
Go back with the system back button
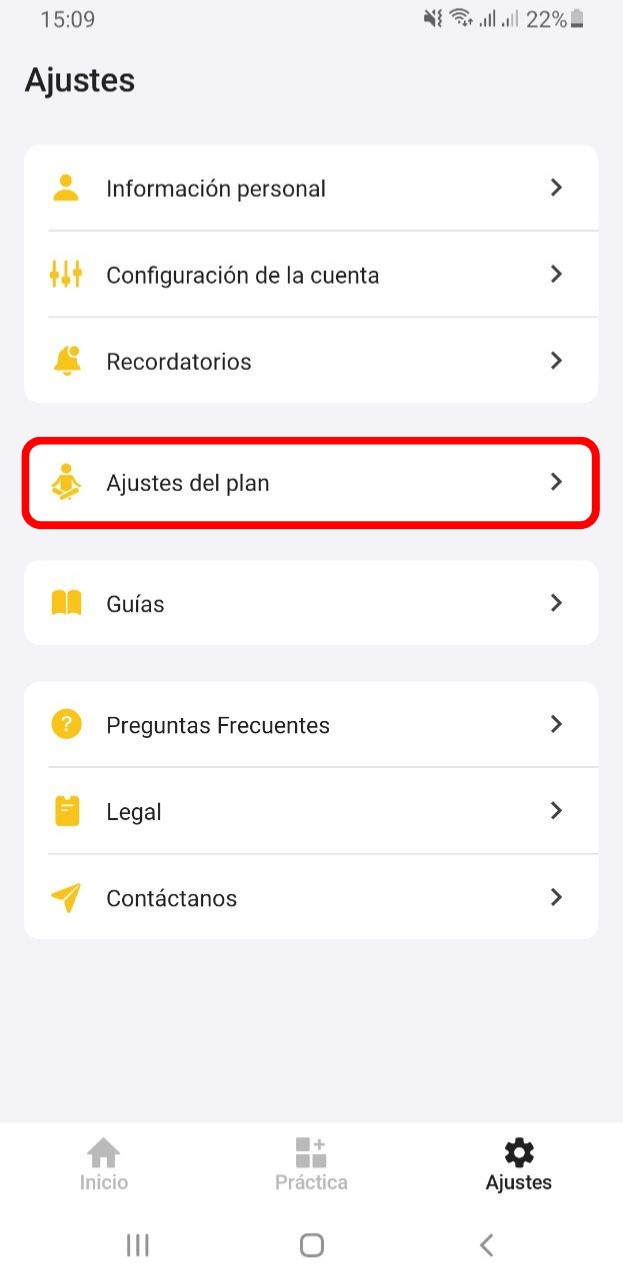(x=487, y=1245)
